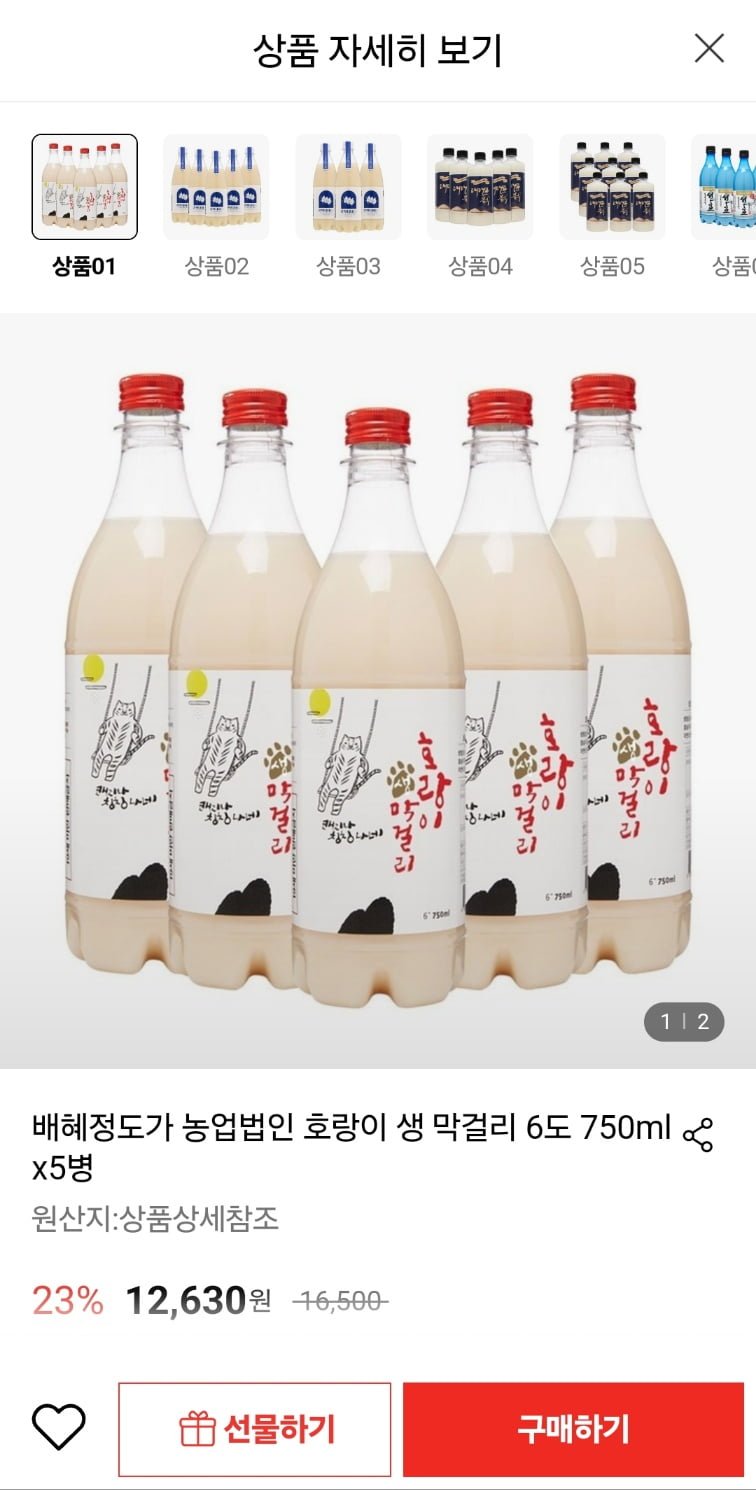Close the 상품 자세히 보기 panel
Screen dimensions: 756x1490
point(709,48)
